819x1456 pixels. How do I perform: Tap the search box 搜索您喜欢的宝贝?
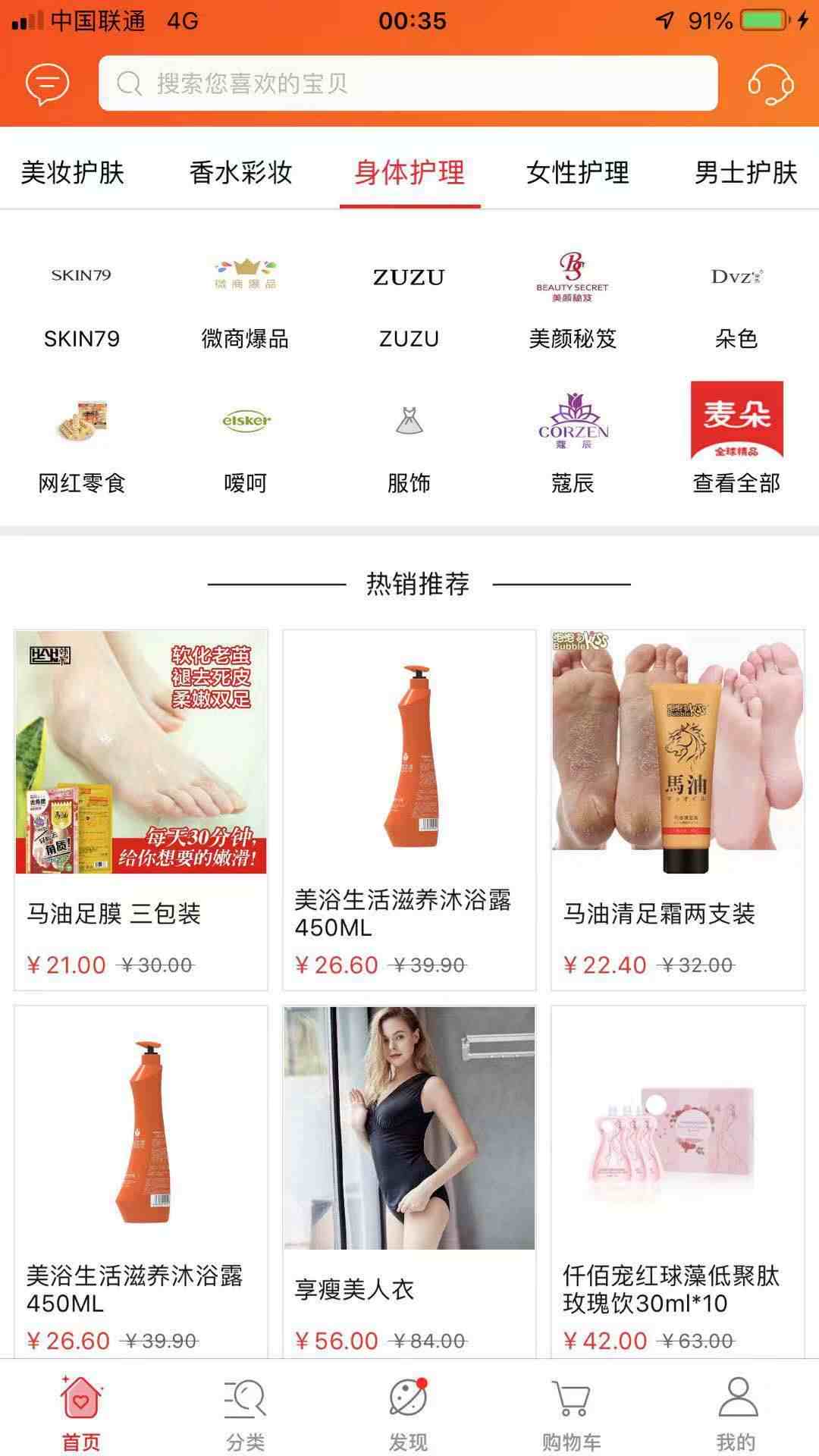point(408,83)
